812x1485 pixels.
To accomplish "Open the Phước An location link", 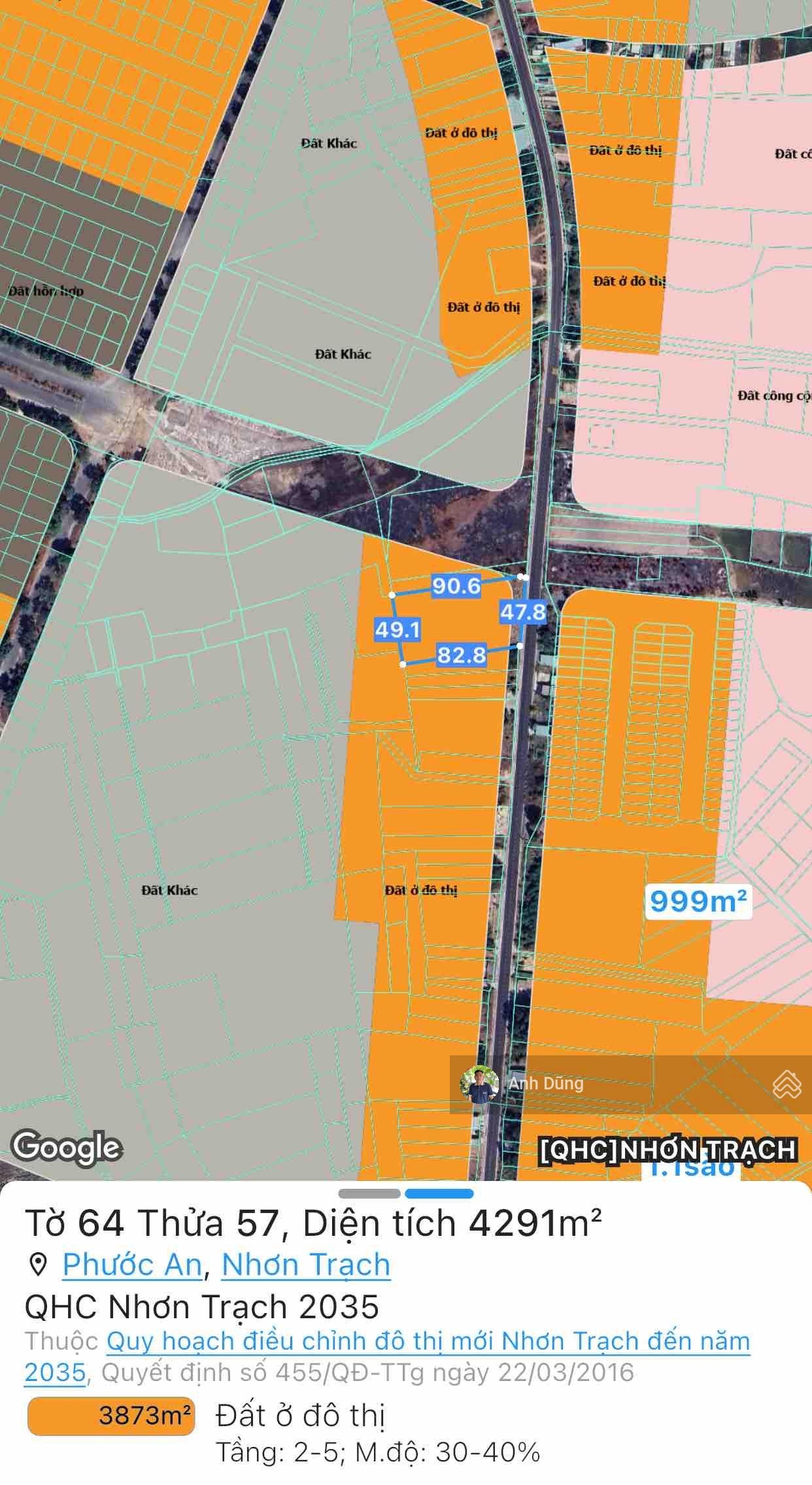I will (x=132, y=1265).
